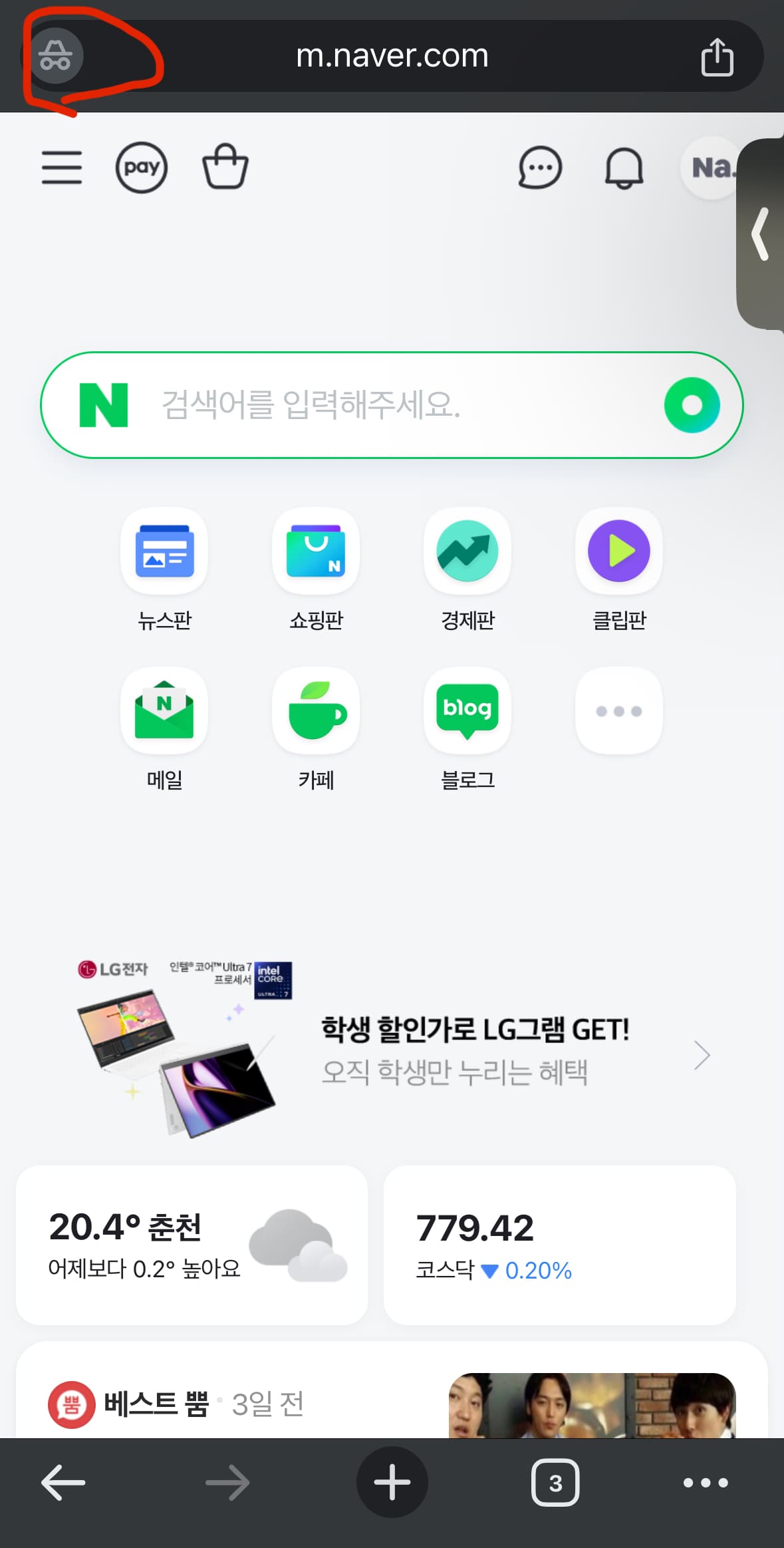
Task: Open the 블로그 blog service icon
Action: [x=467, y=710]
